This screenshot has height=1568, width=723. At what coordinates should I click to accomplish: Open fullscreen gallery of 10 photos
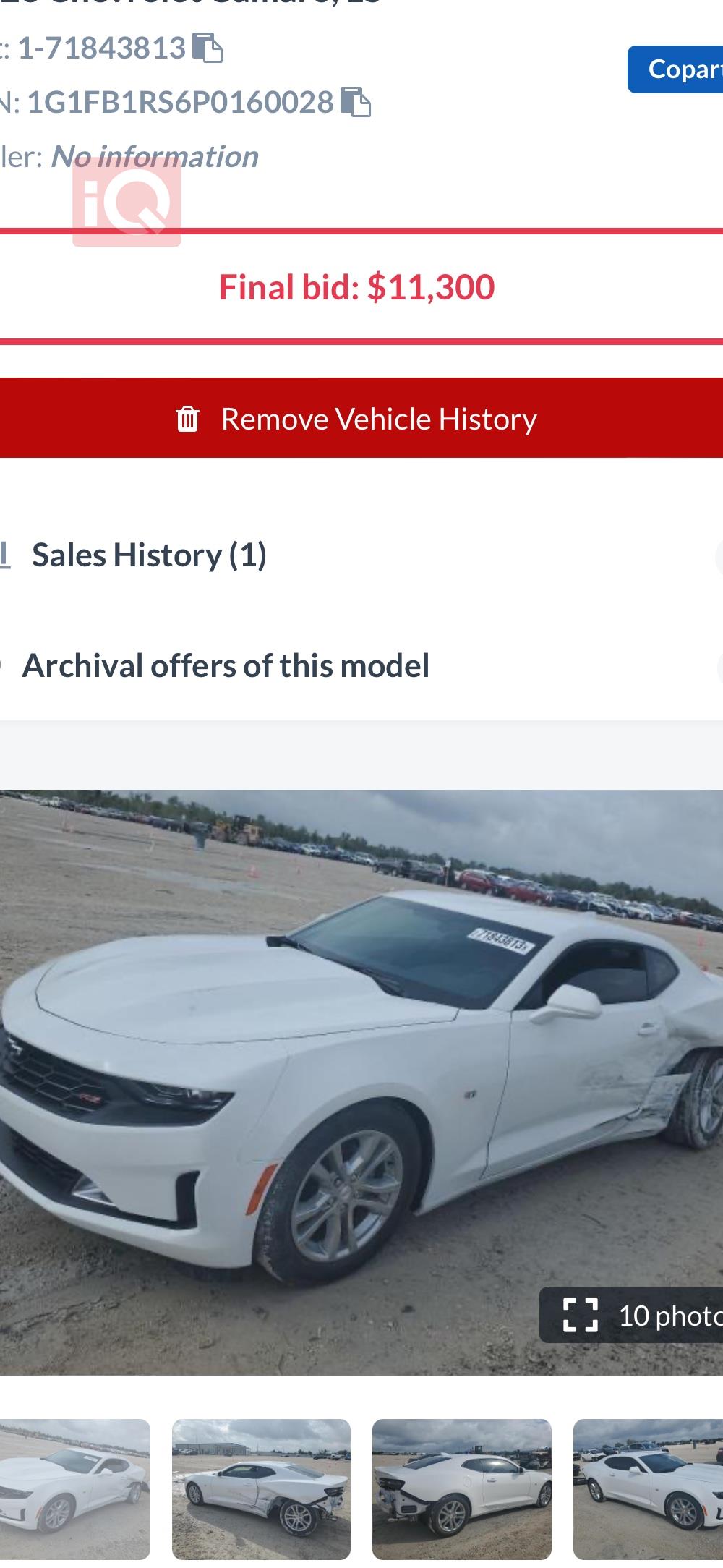tap(631, 1316)
